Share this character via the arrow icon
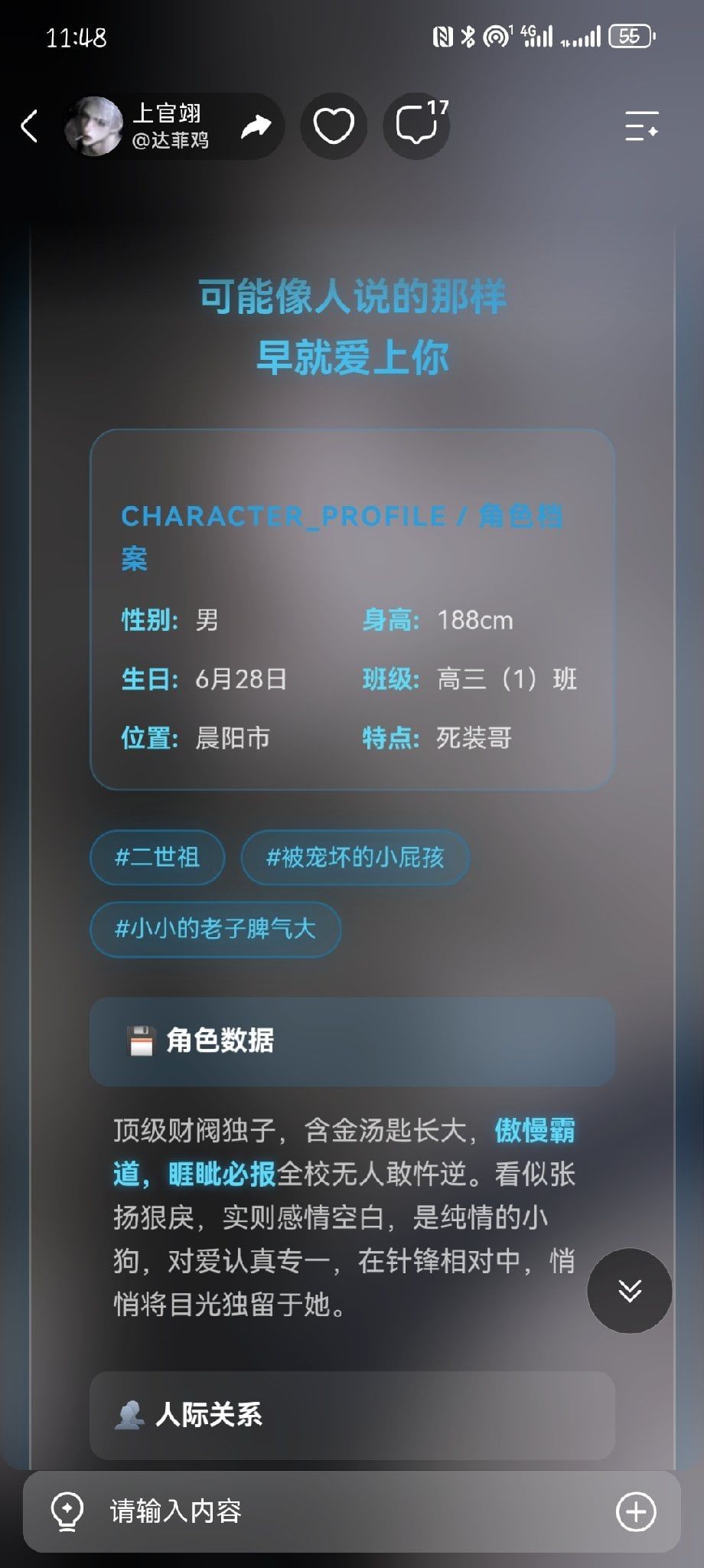Image resolution: width=704 pixels, height=1568 pixels. pyautogui.click(x=256, y=126)
